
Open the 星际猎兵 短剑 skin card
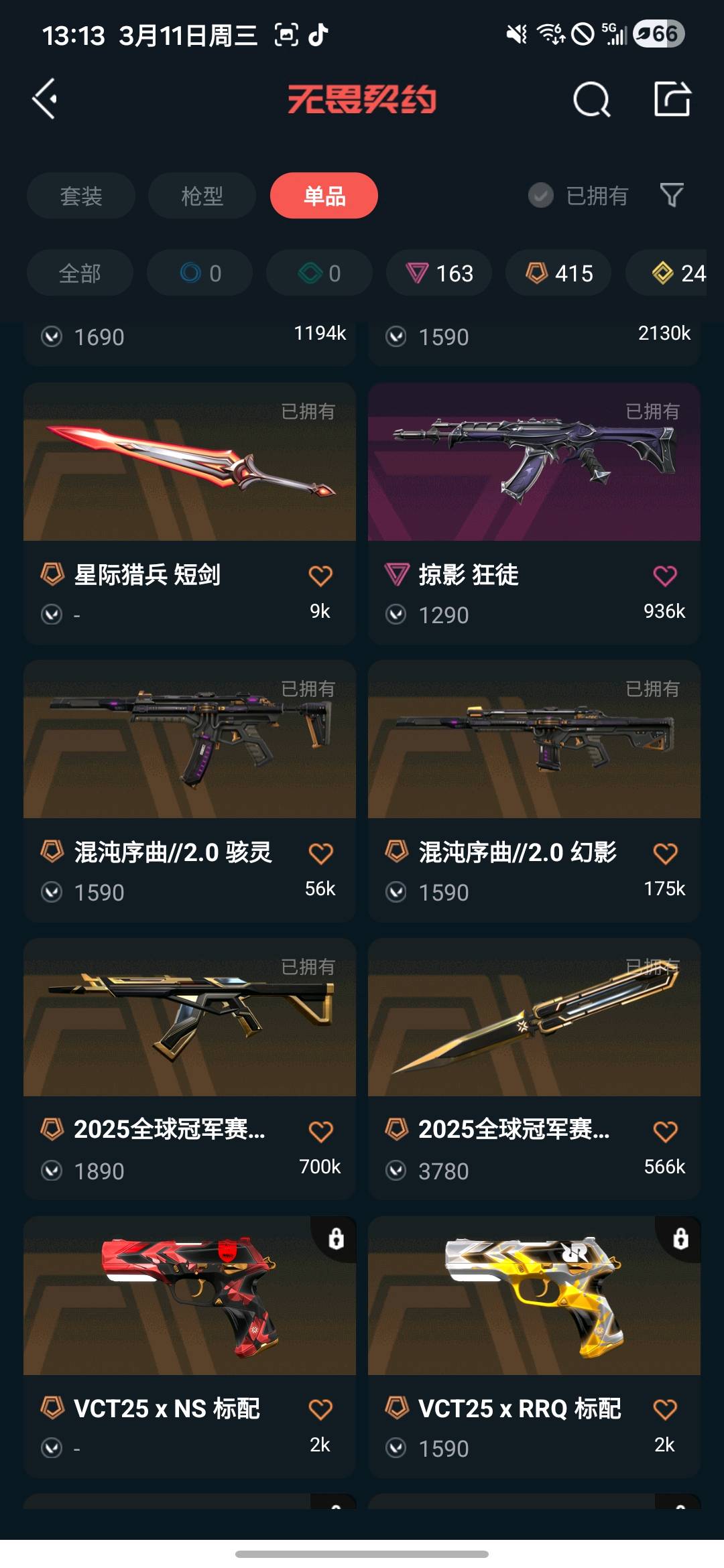pos(190,514)
